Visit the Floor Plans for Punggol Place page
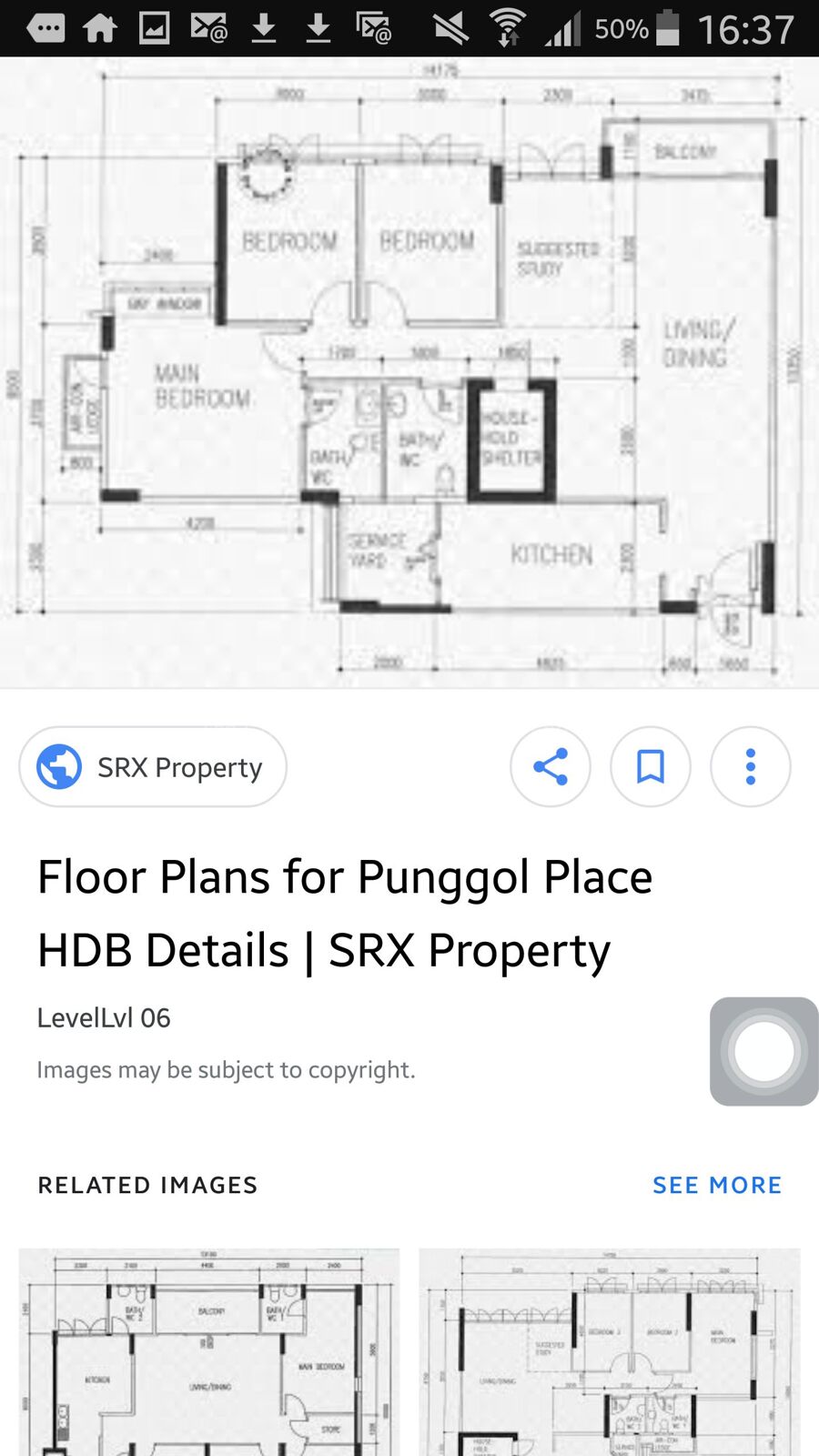The width and height of the screenshot is (819, 1456). tap(345, 913)
